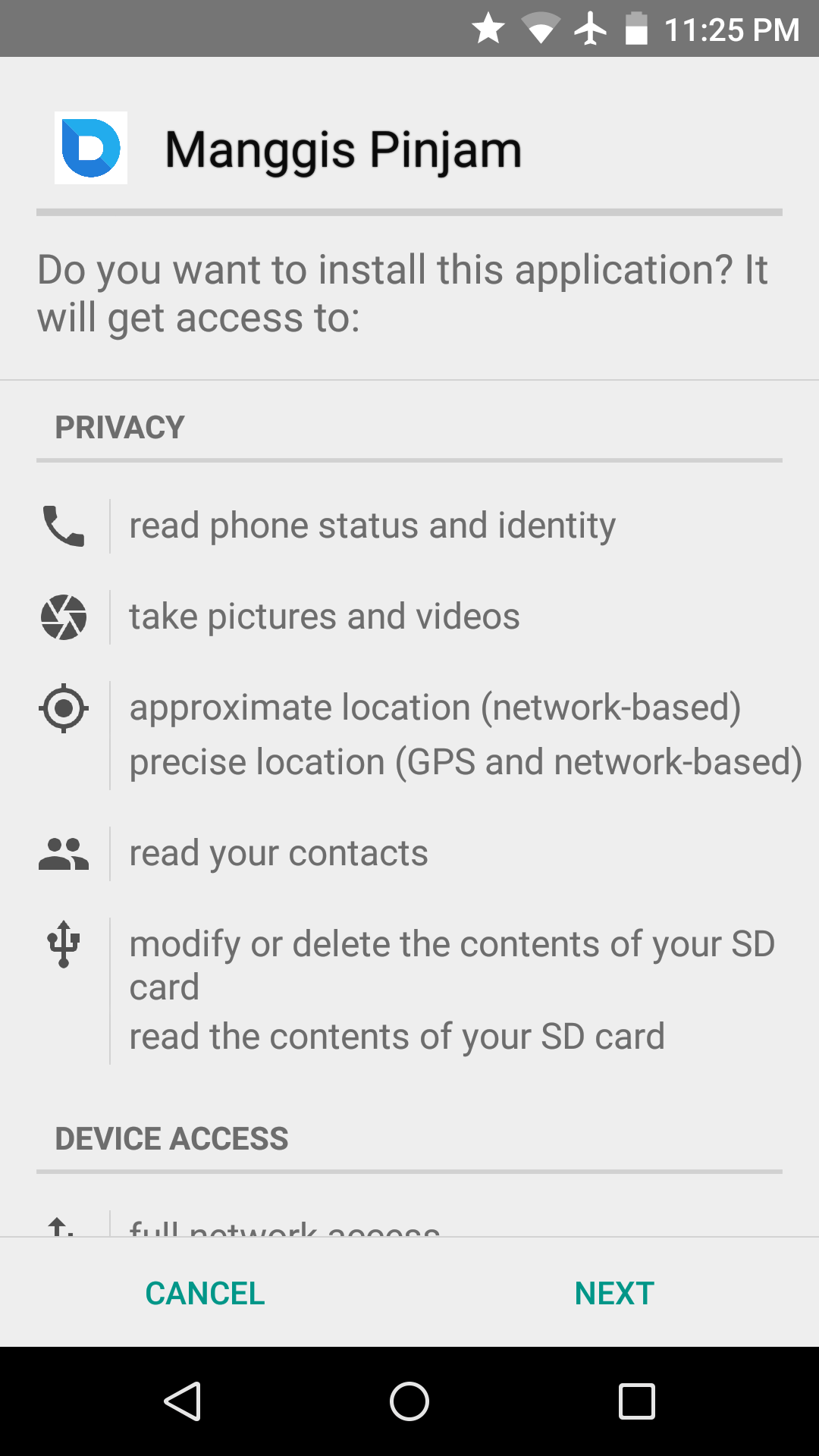Viewport: 819px width, 1456px height.
Task: Open read your contacts permission details
Action: 278,853
